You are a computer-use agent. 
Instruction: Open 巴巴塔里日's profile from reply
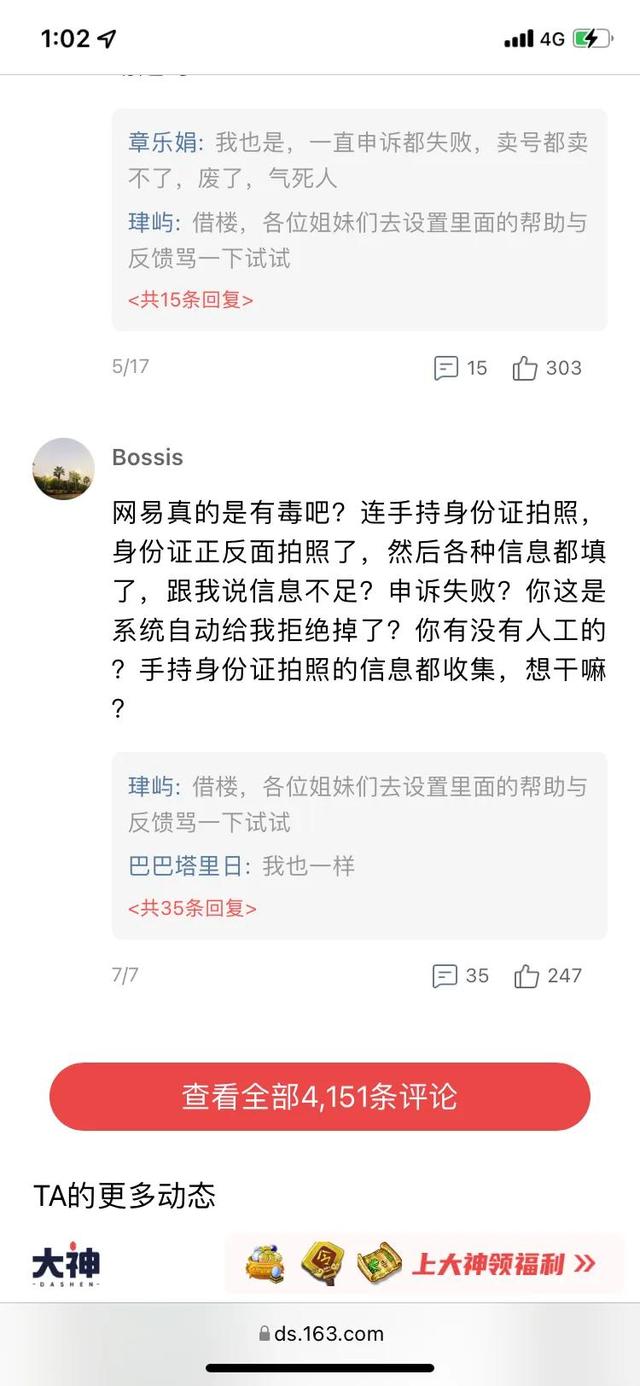coord(186,866)
